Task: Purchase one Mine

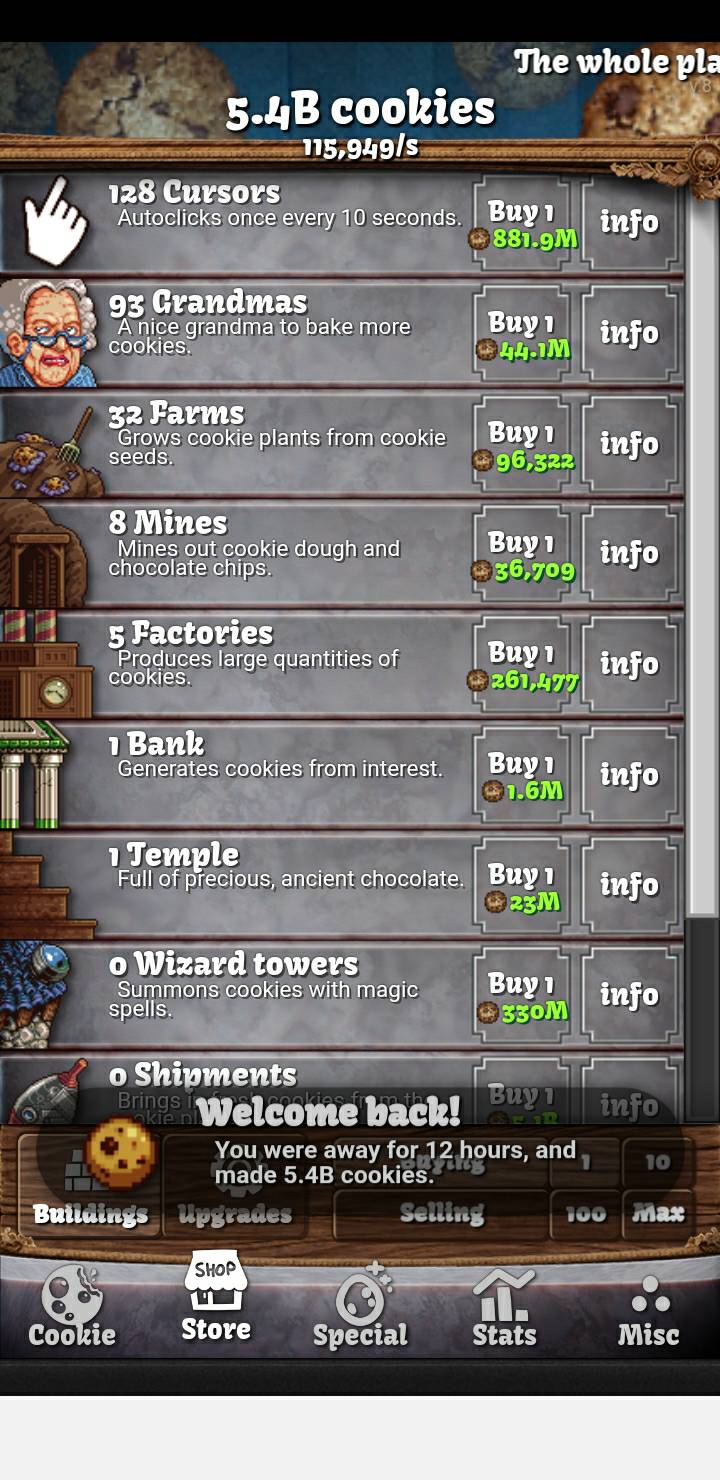Action: pos(521,555)
